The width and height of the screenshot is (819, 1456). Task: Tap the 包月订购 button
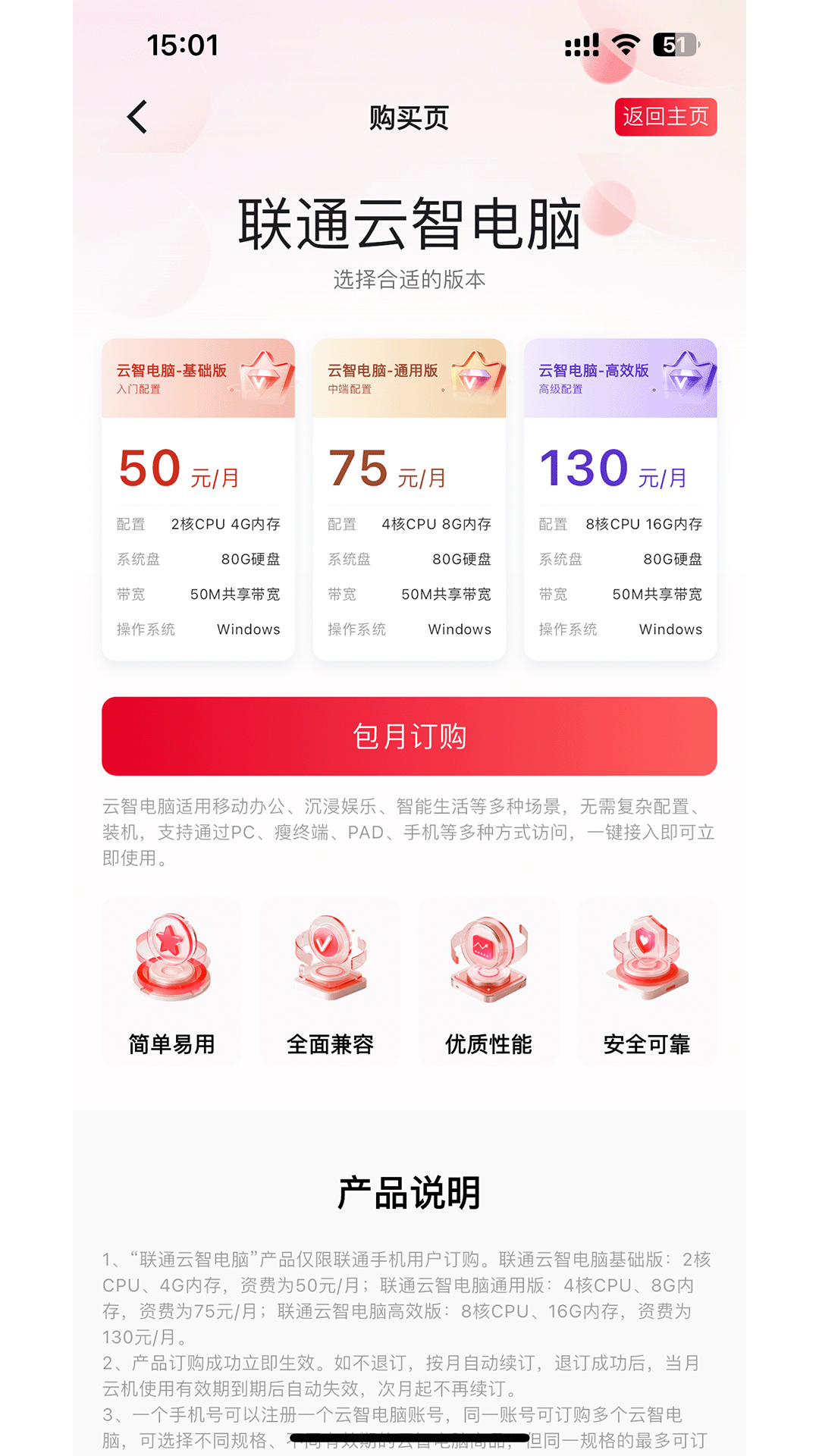(409, 736)
